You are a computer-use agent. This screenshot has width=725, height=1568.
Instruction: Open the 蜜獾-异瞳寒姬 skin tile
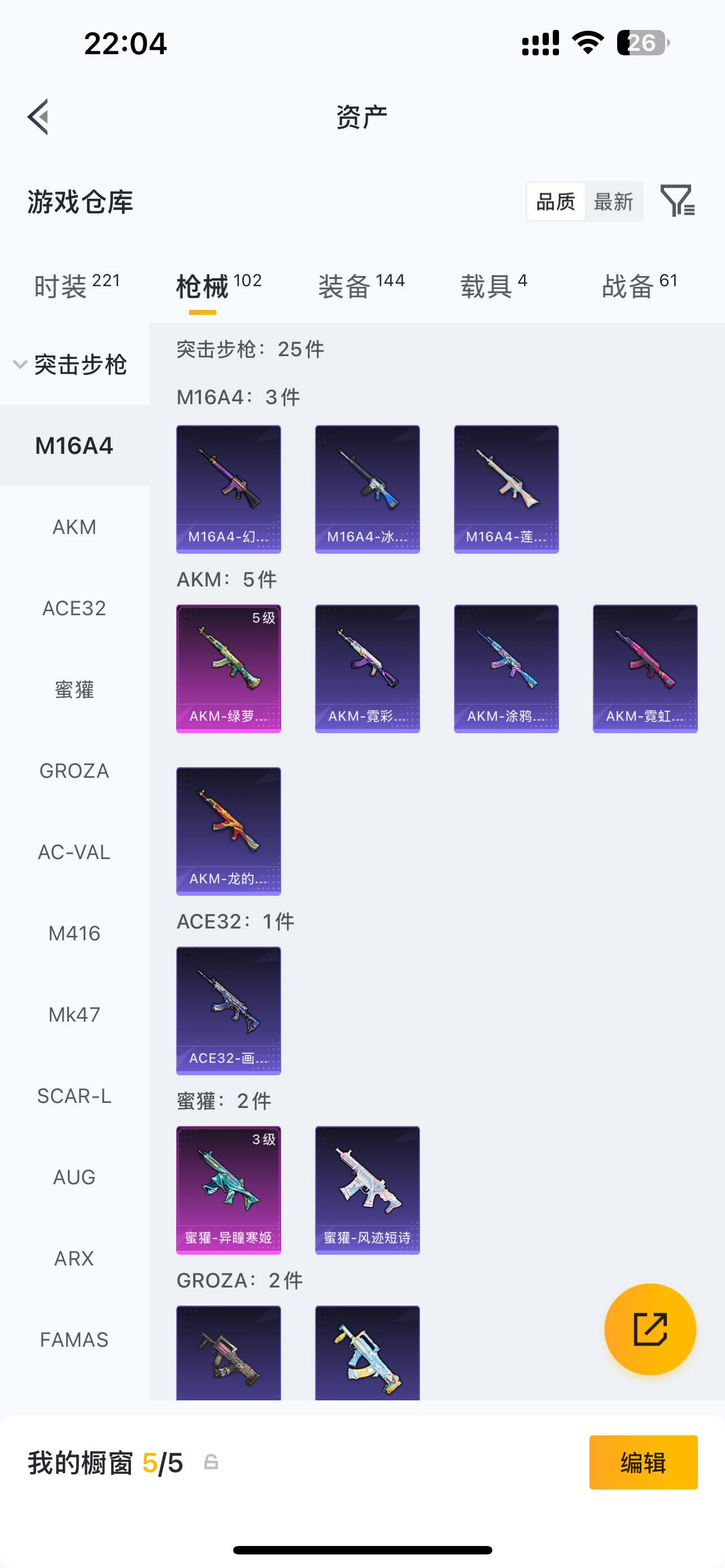(x=228, y=1190)
